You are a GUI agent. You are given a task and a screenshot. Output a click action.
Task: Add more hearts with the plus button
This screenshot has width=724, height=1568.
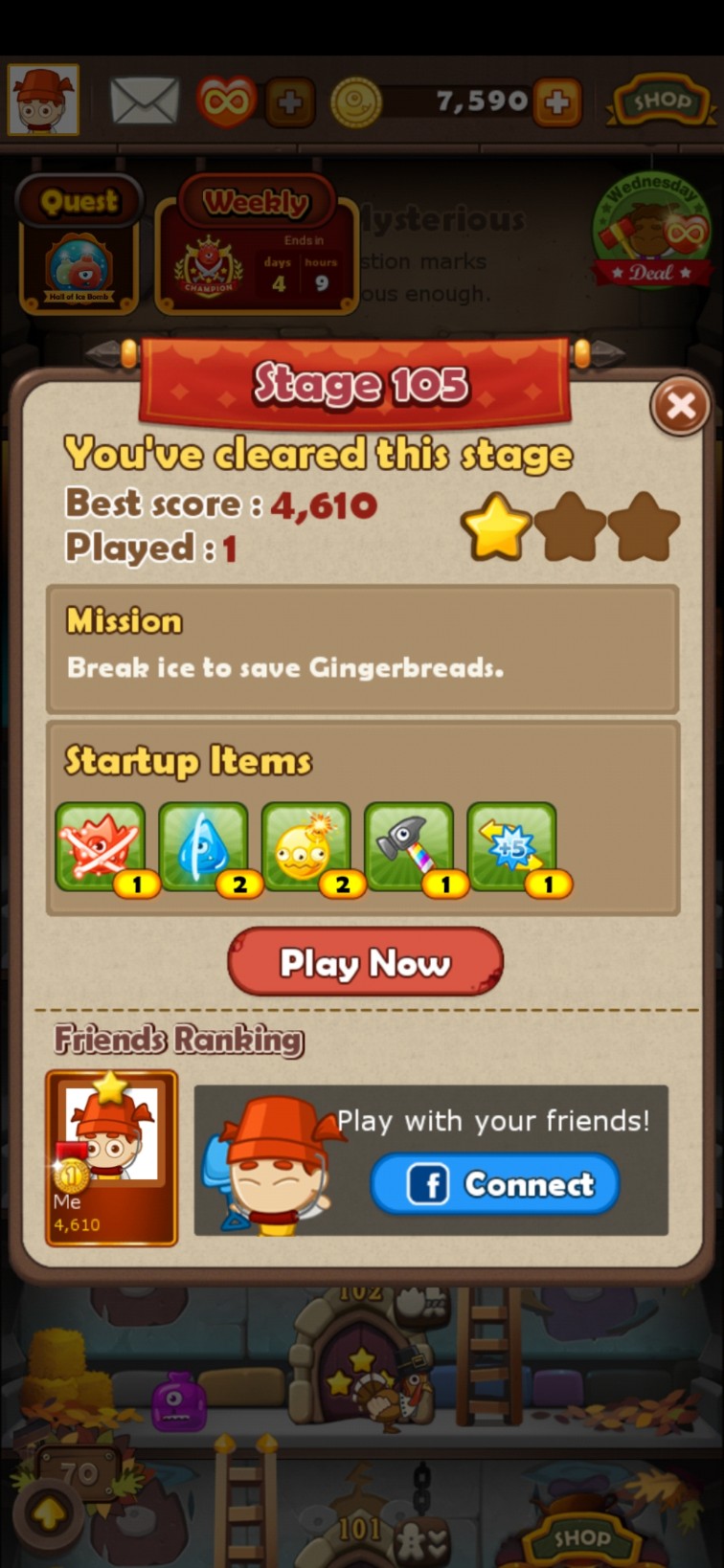click(x=290, y=102)
